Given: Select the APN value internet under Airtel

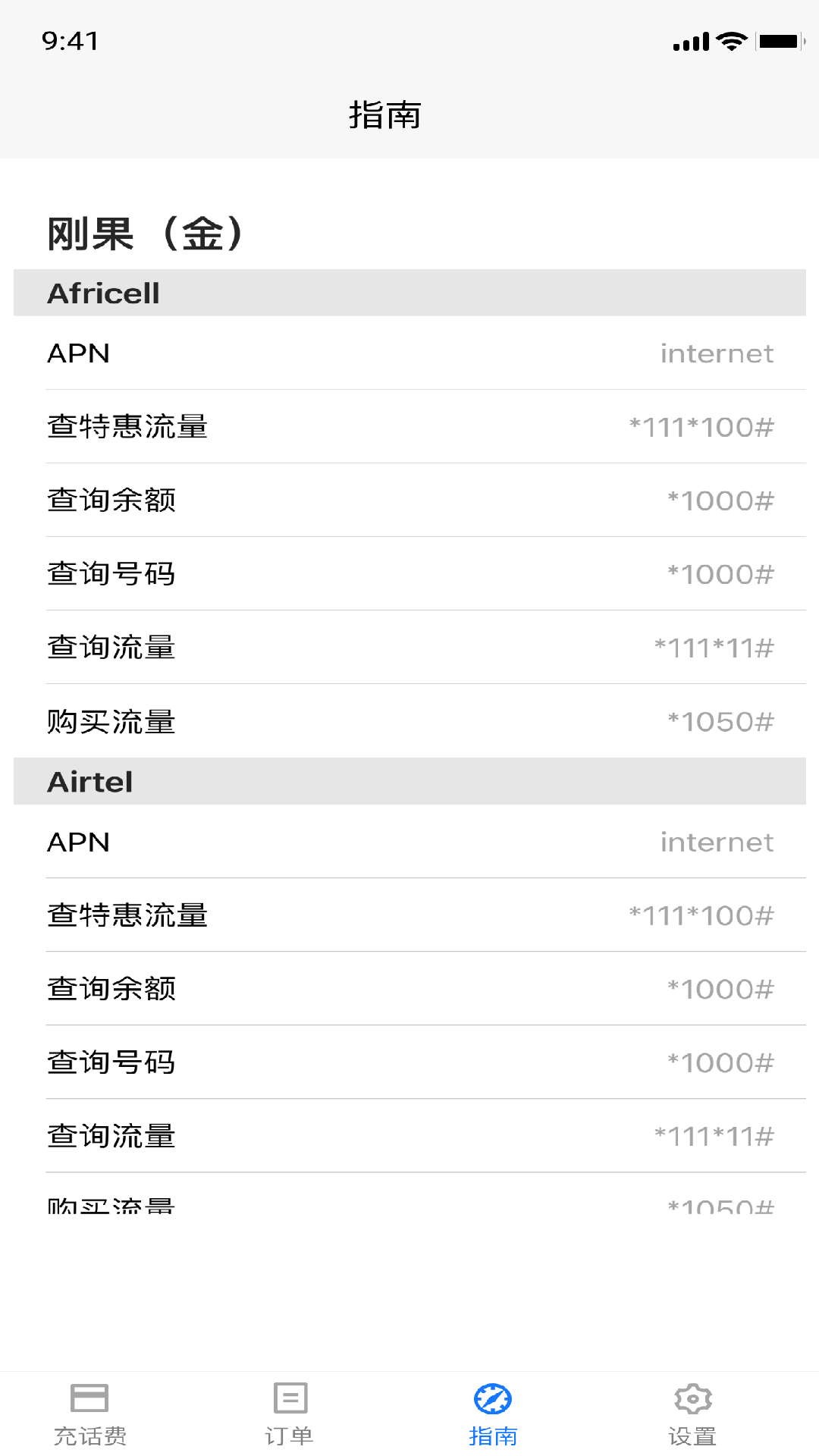Looking at the screenshot, I should [x=716, y=842].
